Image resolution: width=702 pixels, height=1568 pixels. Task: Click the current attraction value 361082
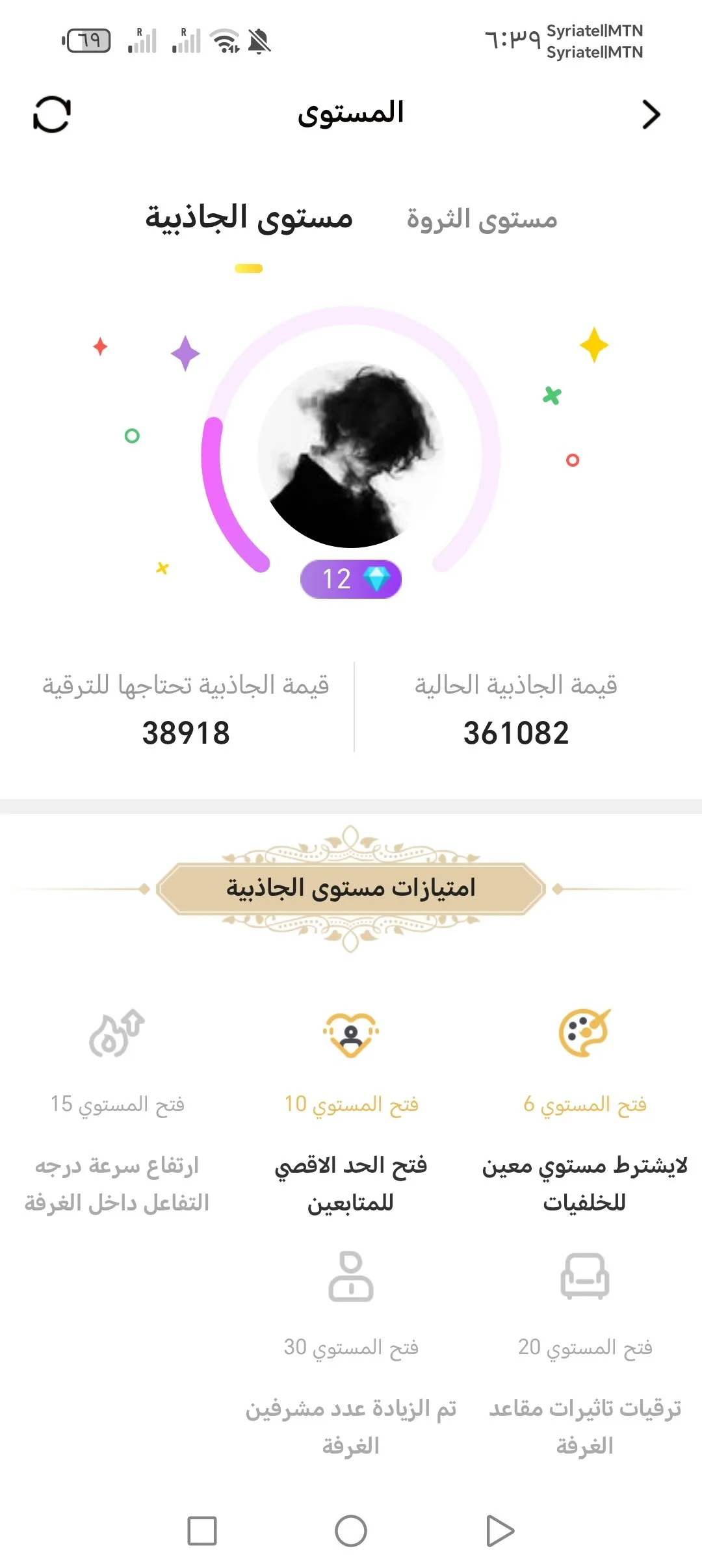click(517, 732)
